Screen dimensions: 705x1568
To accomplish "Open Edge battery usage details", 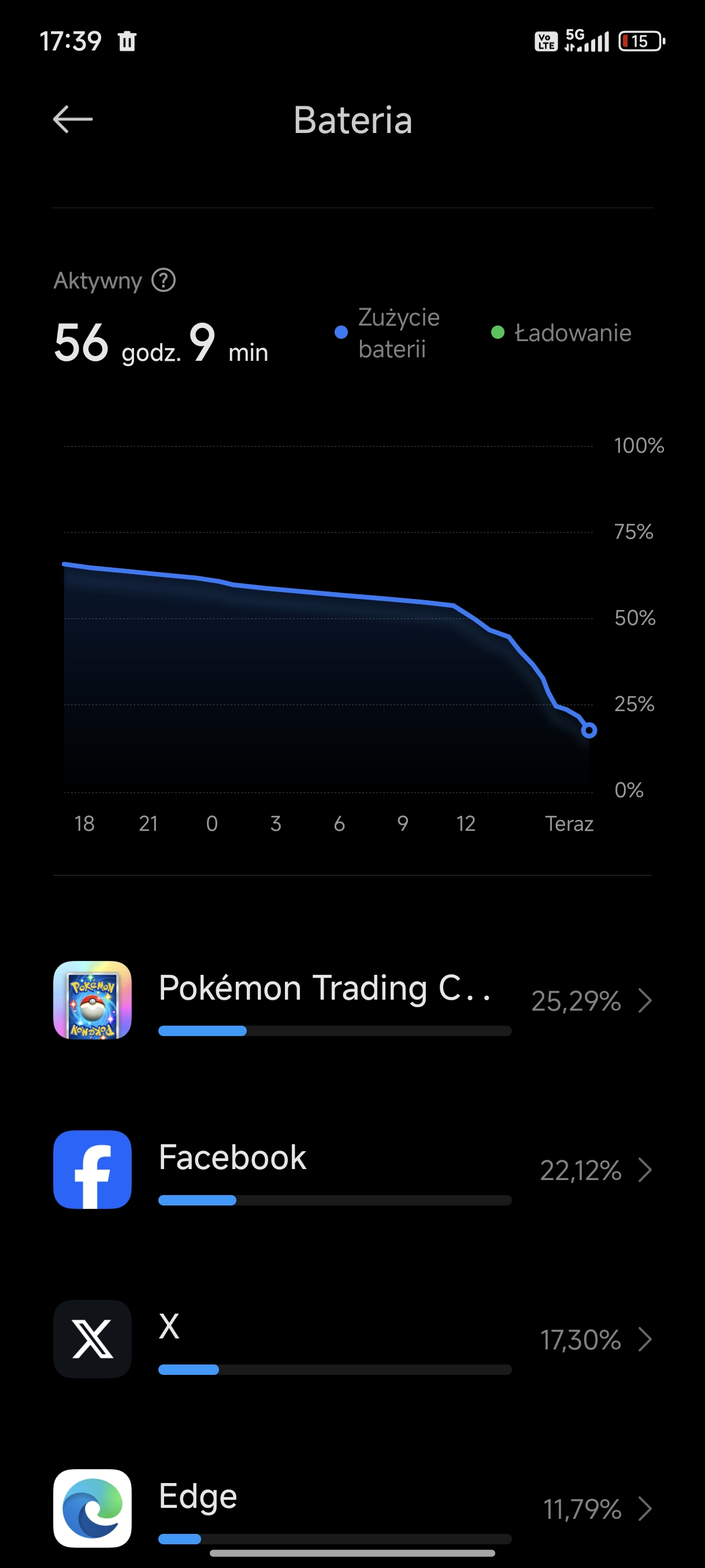I will click(353, 1508).
